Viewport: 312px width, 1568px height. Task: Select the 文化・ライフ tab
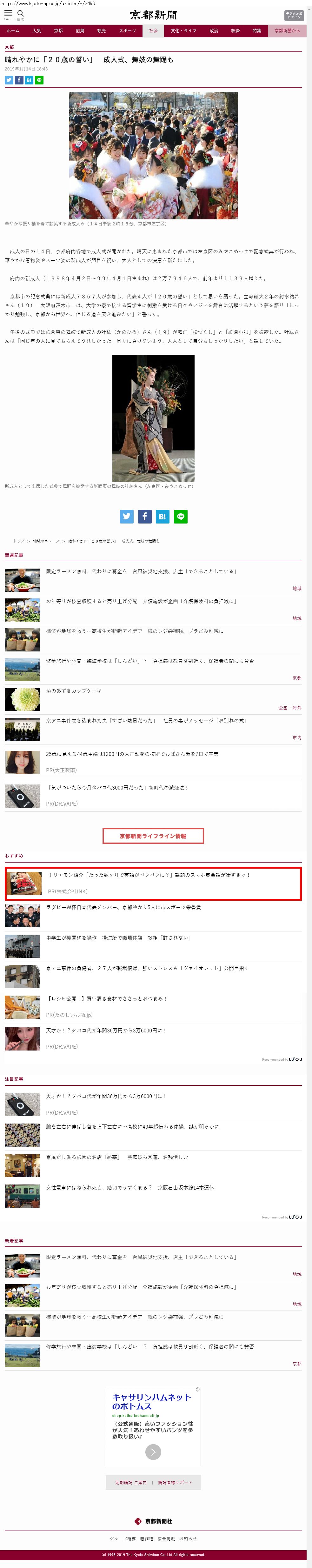pos(183,30)
